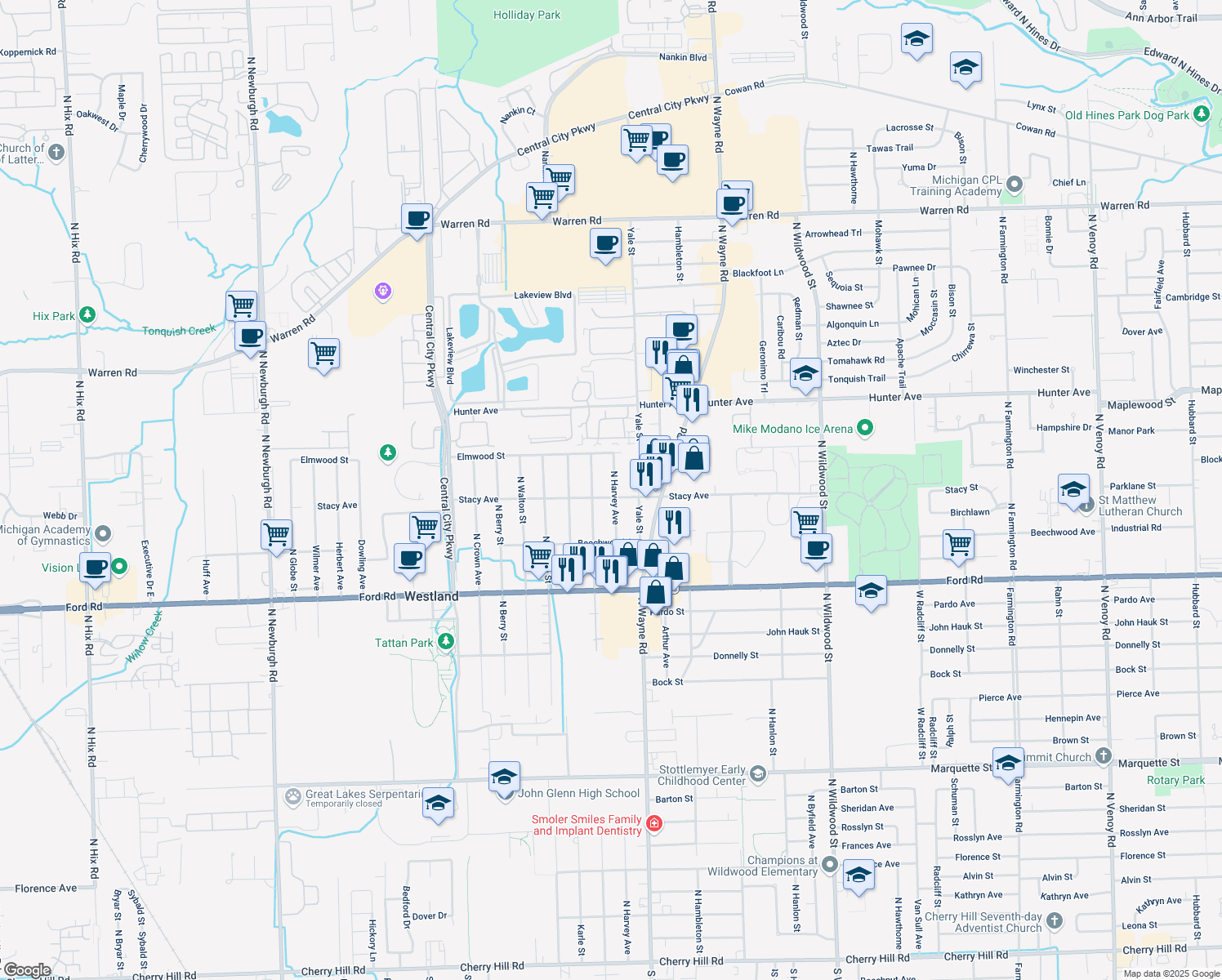Tap the restaurant marker on Hunter Ave
This screenshot has height=980, width=1222.
click(x=692, y=399)
